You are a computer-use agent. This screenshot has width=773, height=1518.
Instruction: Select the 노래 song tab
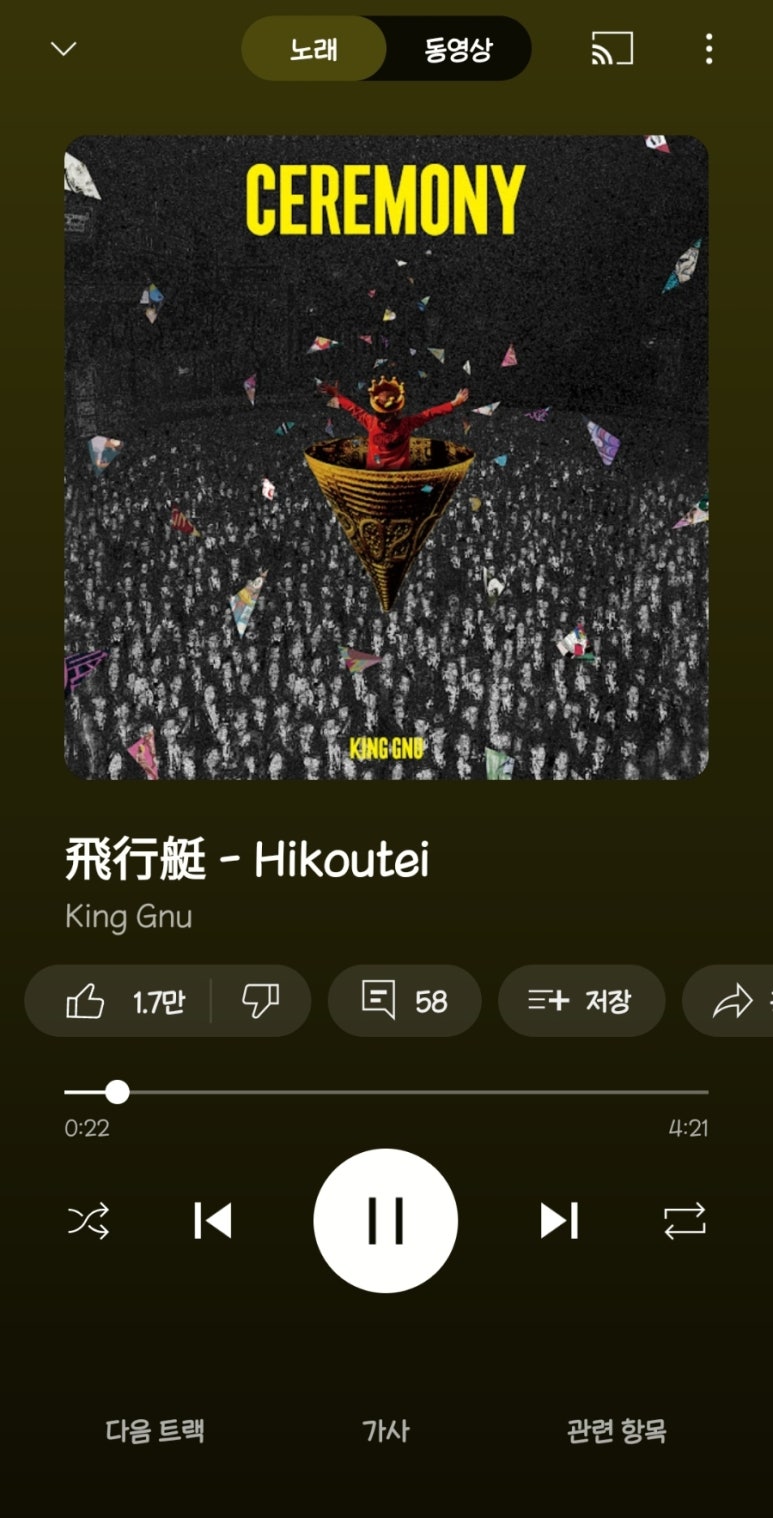point(314,50)
